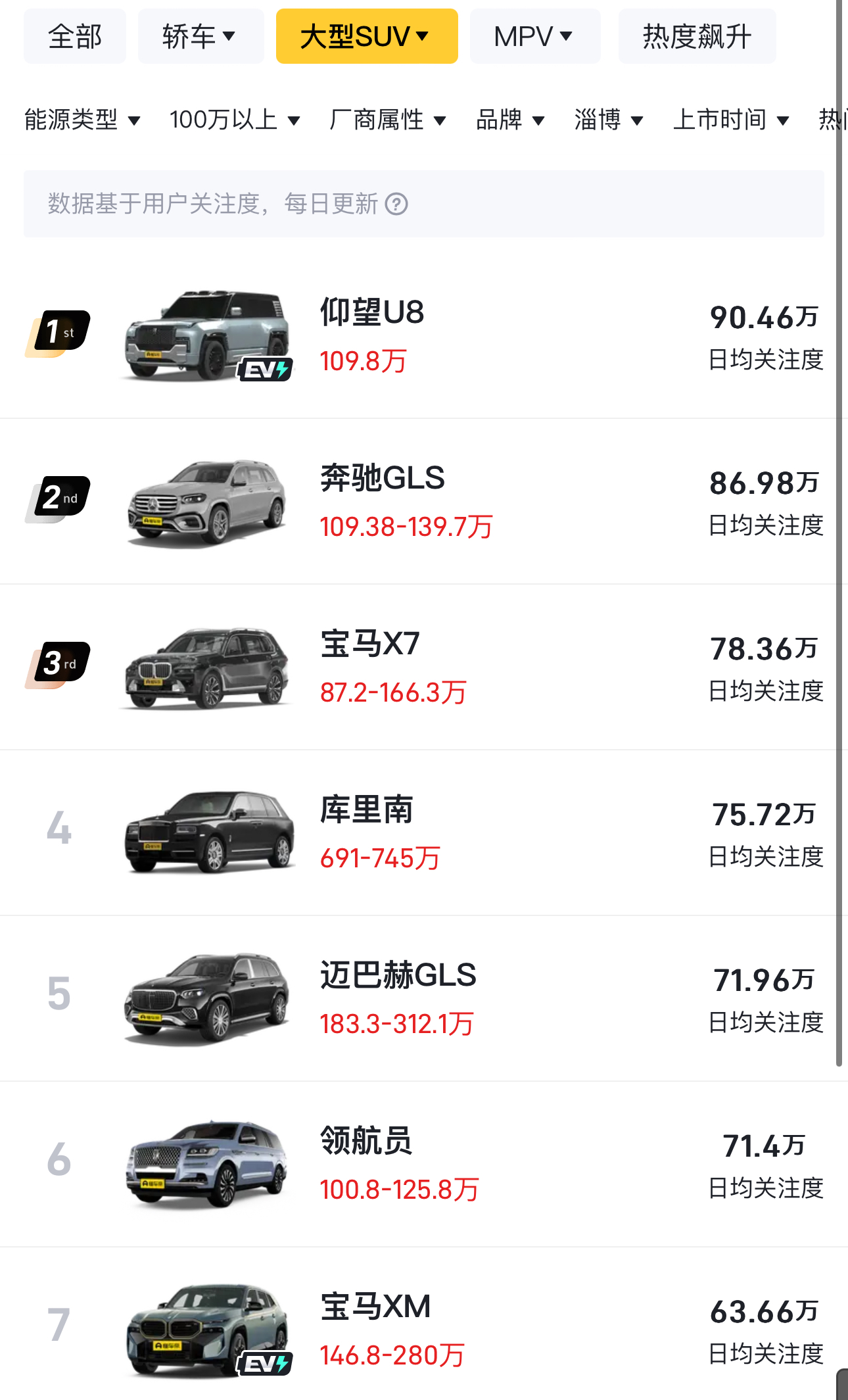Open the 仰望U8 ranking entry
The height and width of the screenshot is (1400, 848).
coord(424,335)
